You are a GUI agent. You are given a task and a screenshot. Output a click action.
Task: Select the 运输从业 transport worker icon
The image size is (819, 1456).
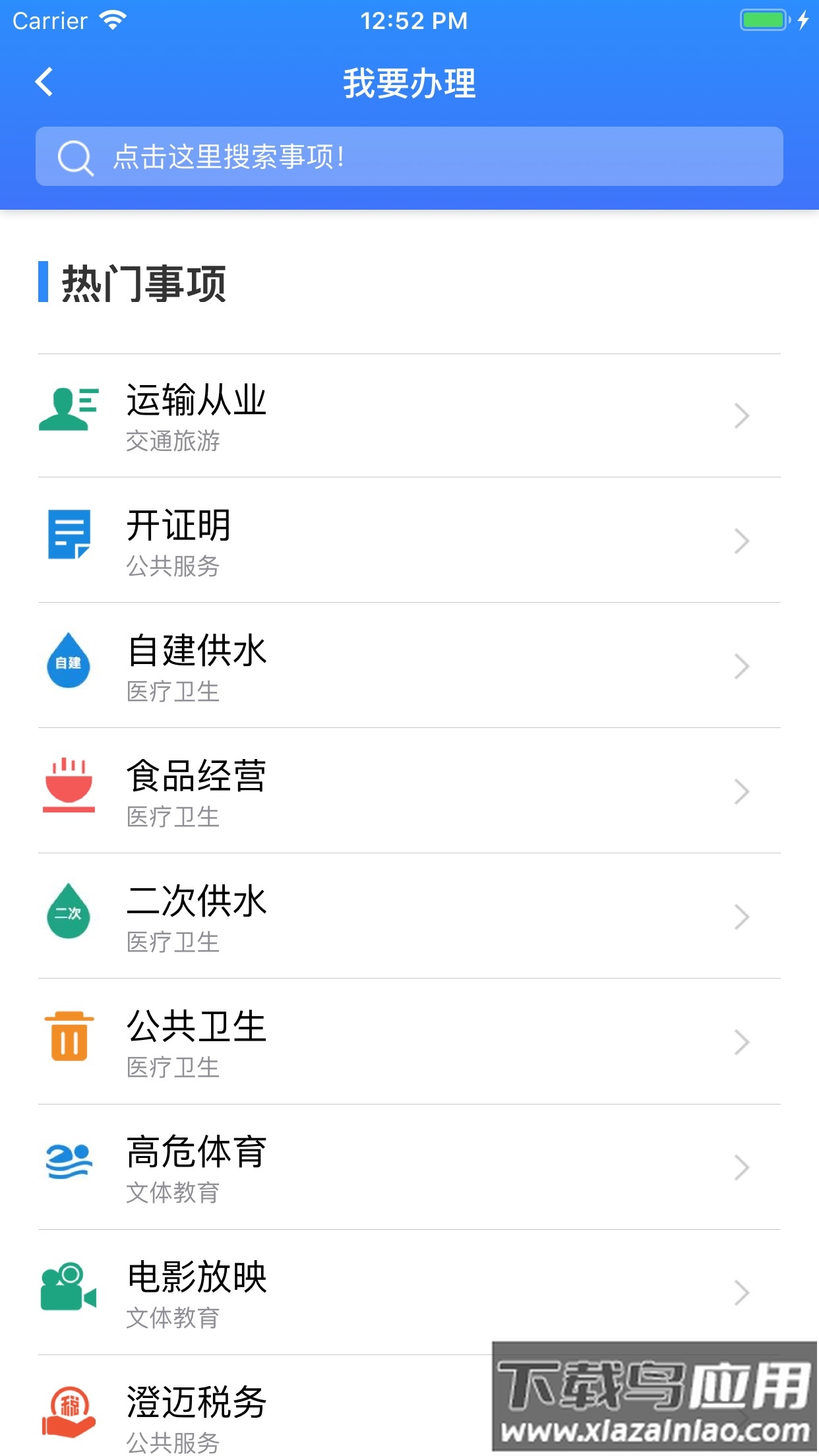[69, 409]
